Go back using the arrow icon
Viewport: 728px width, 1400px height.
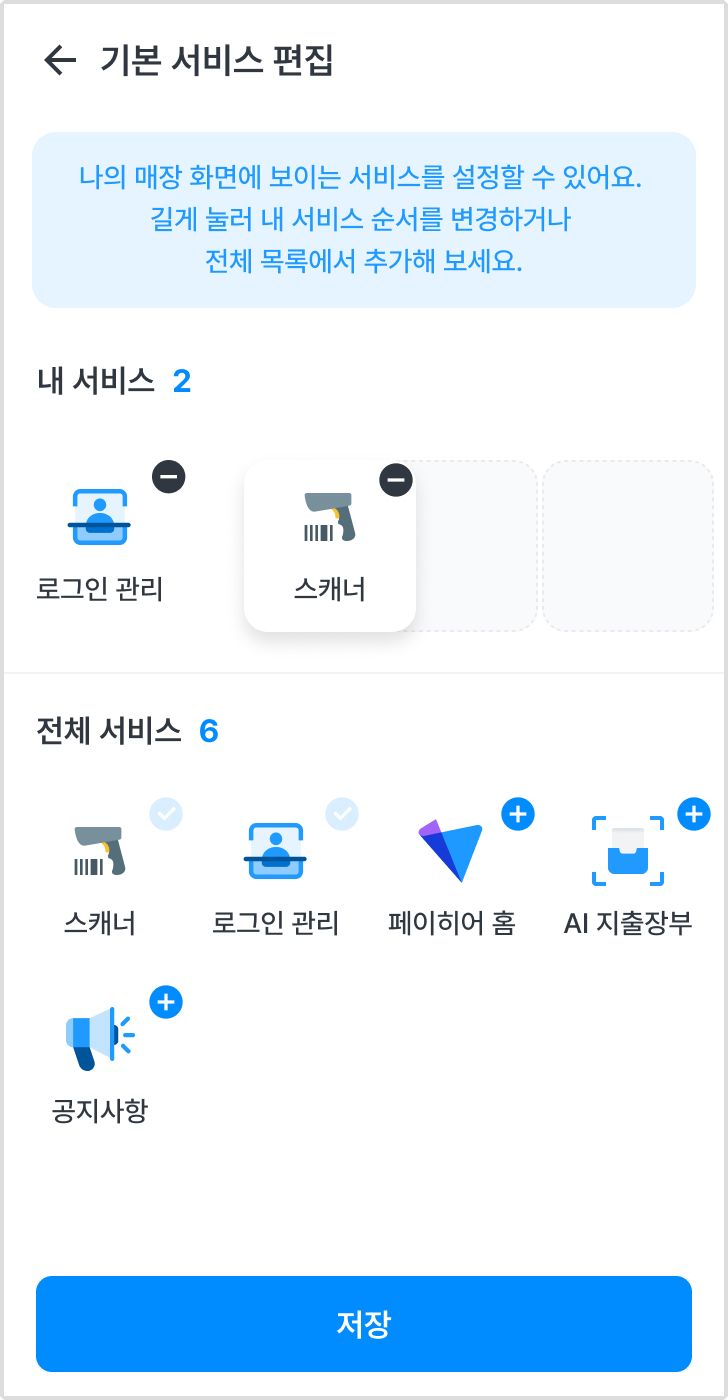(60, 61)
